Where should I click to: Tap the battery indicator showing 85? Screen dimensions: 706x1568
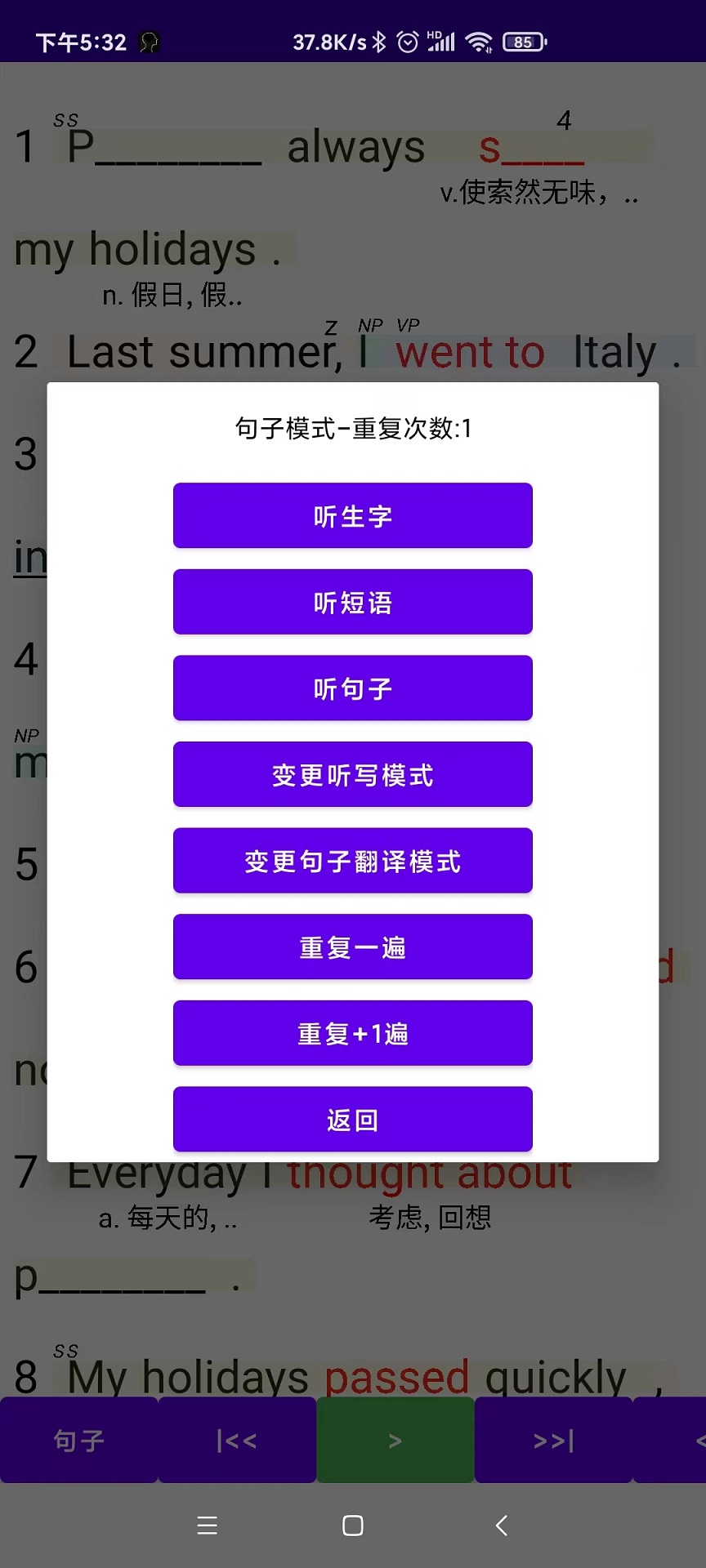pyautogui.click(x=523, y=41)
